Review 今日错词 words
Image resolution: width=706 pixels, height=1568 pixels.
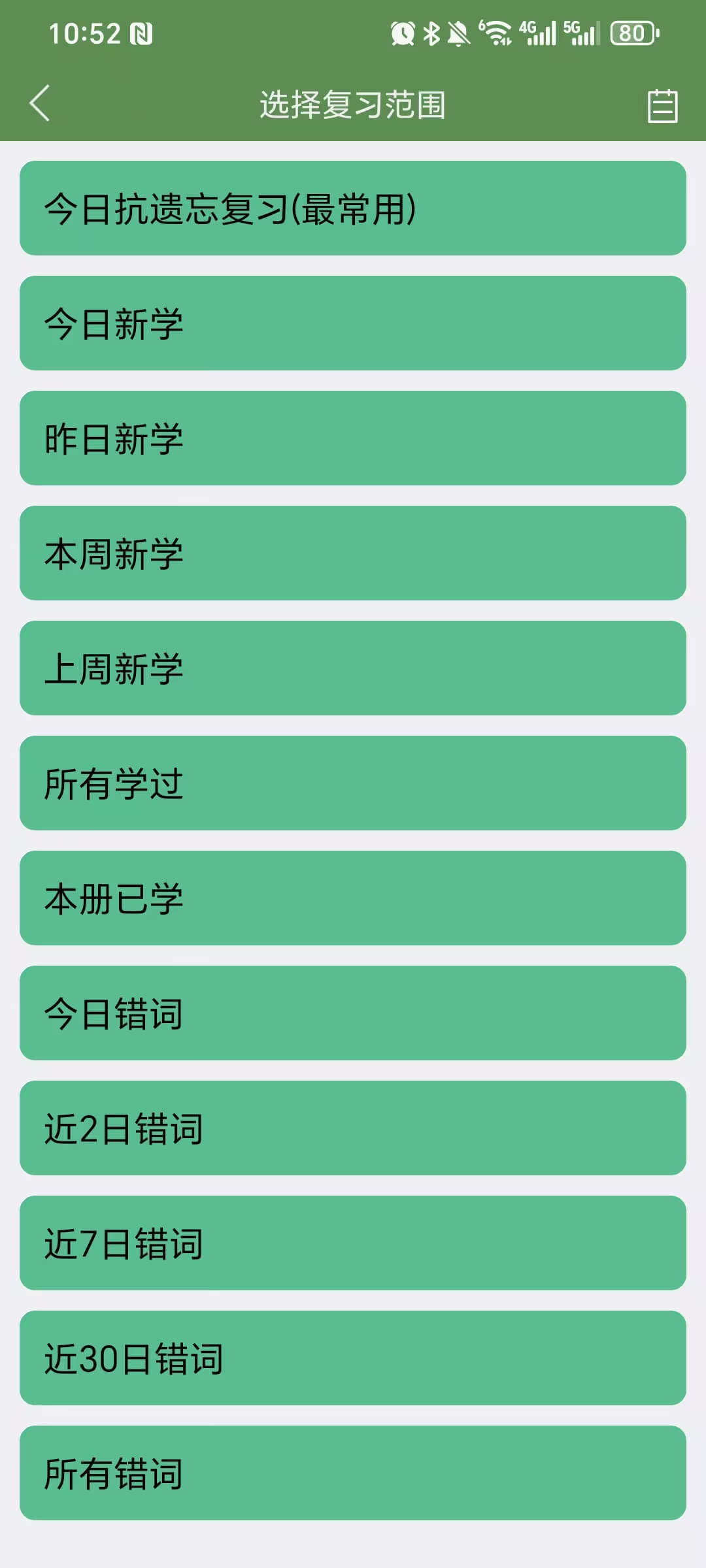353,1013
